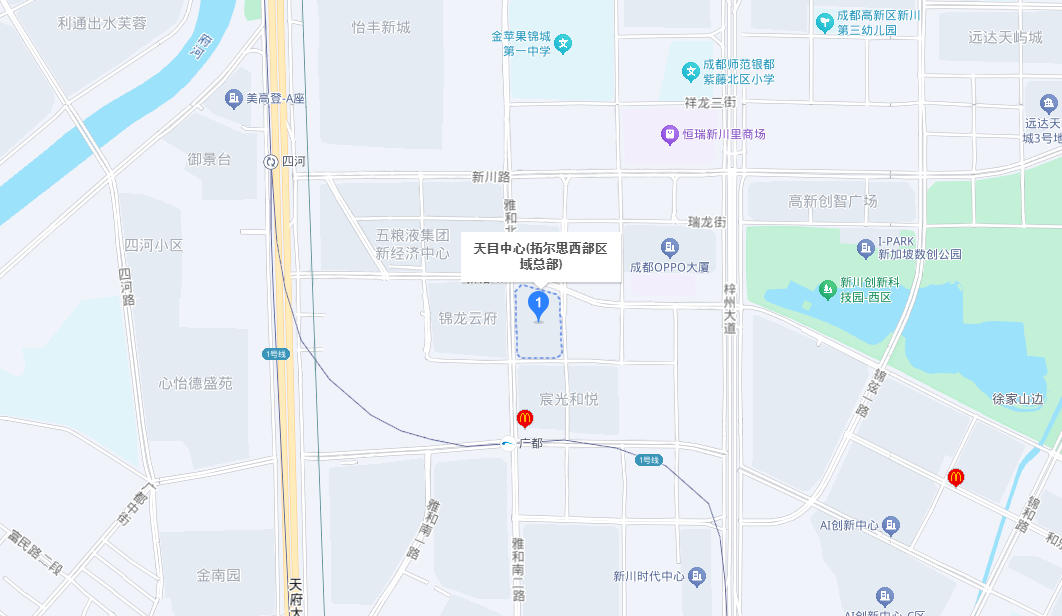This screenshot has height=616, width=1062.
Task: Select the 成都OPPO大厦 map marker
Action: (x=669, y=247)
